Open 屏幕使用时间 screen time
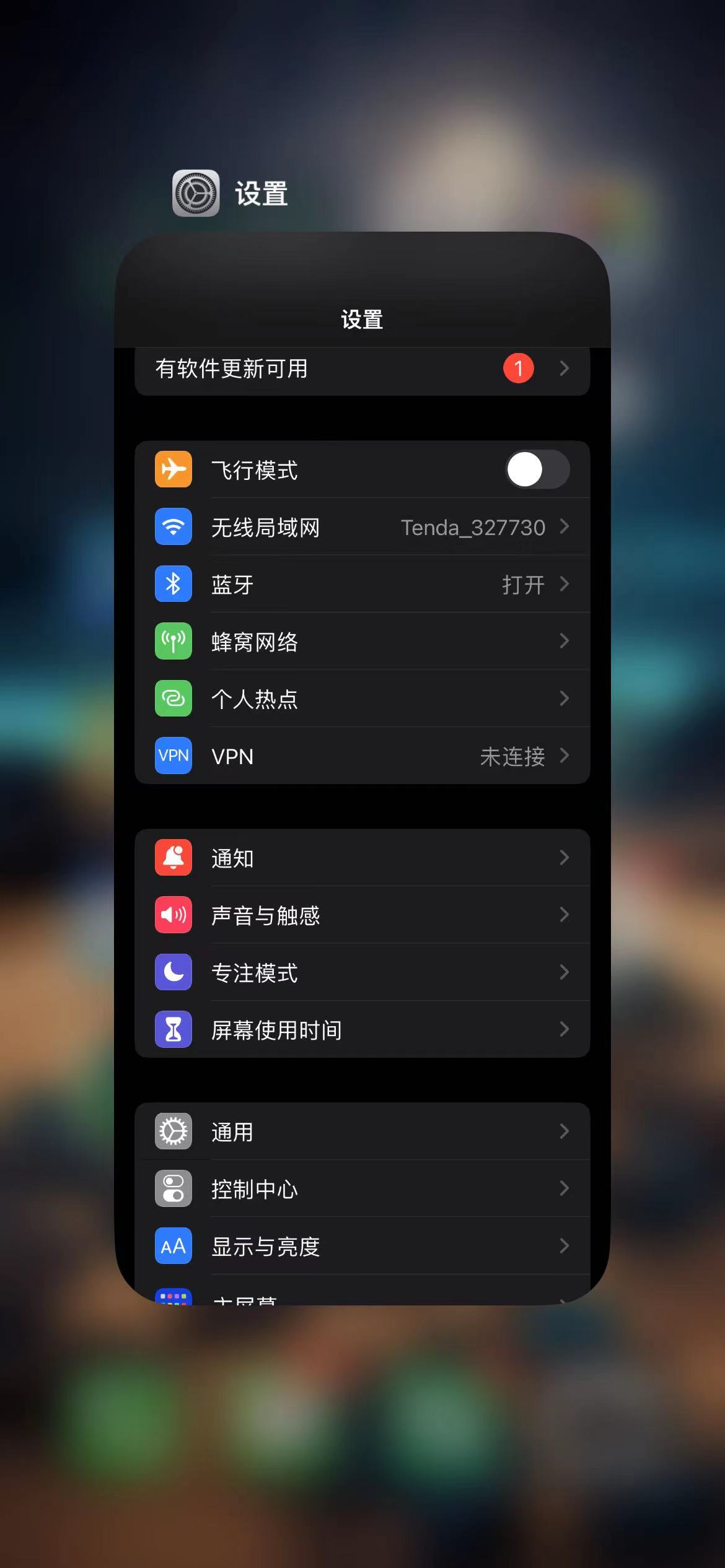This screenshot has height=1568, width=725. tap(362, 1030)
